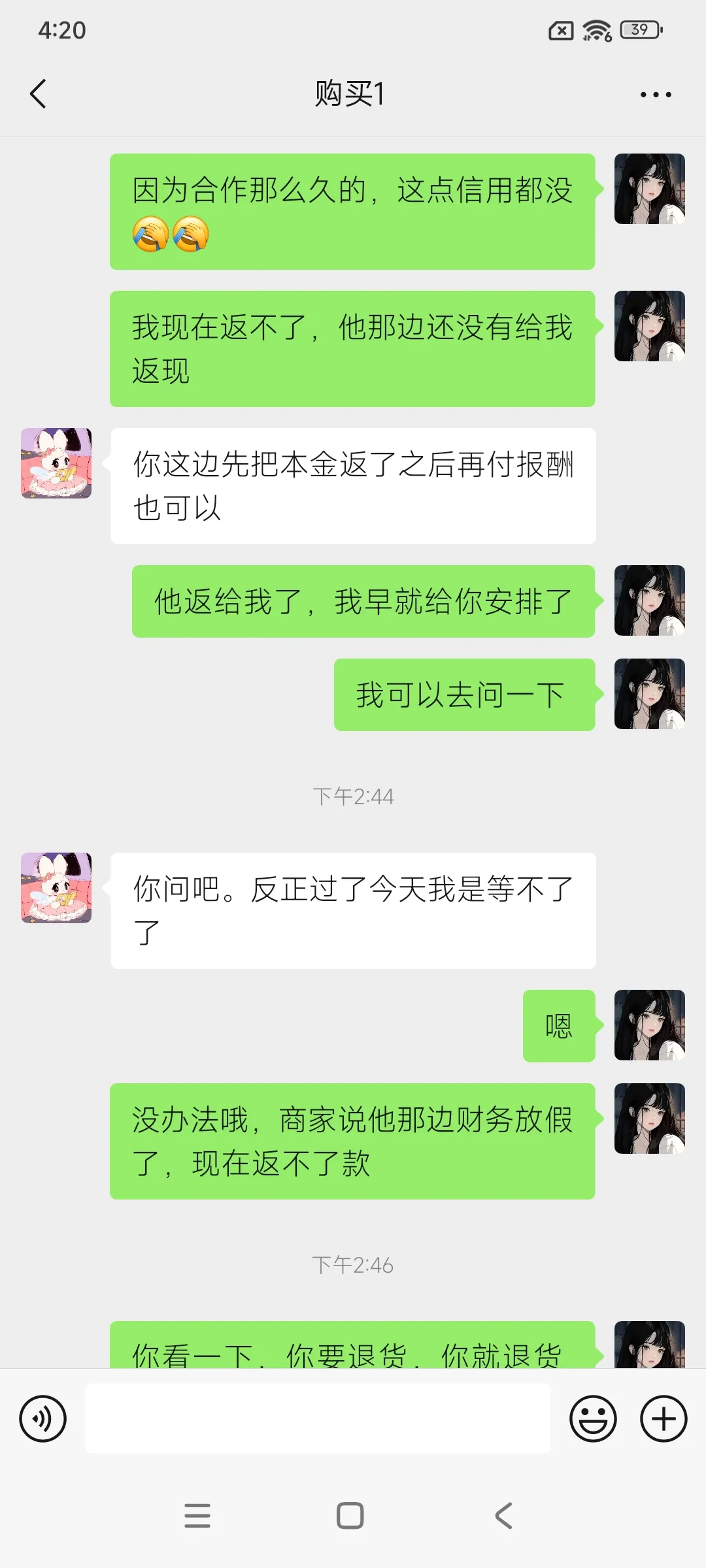Open the three-dot chat info menu

pos(655,95)
